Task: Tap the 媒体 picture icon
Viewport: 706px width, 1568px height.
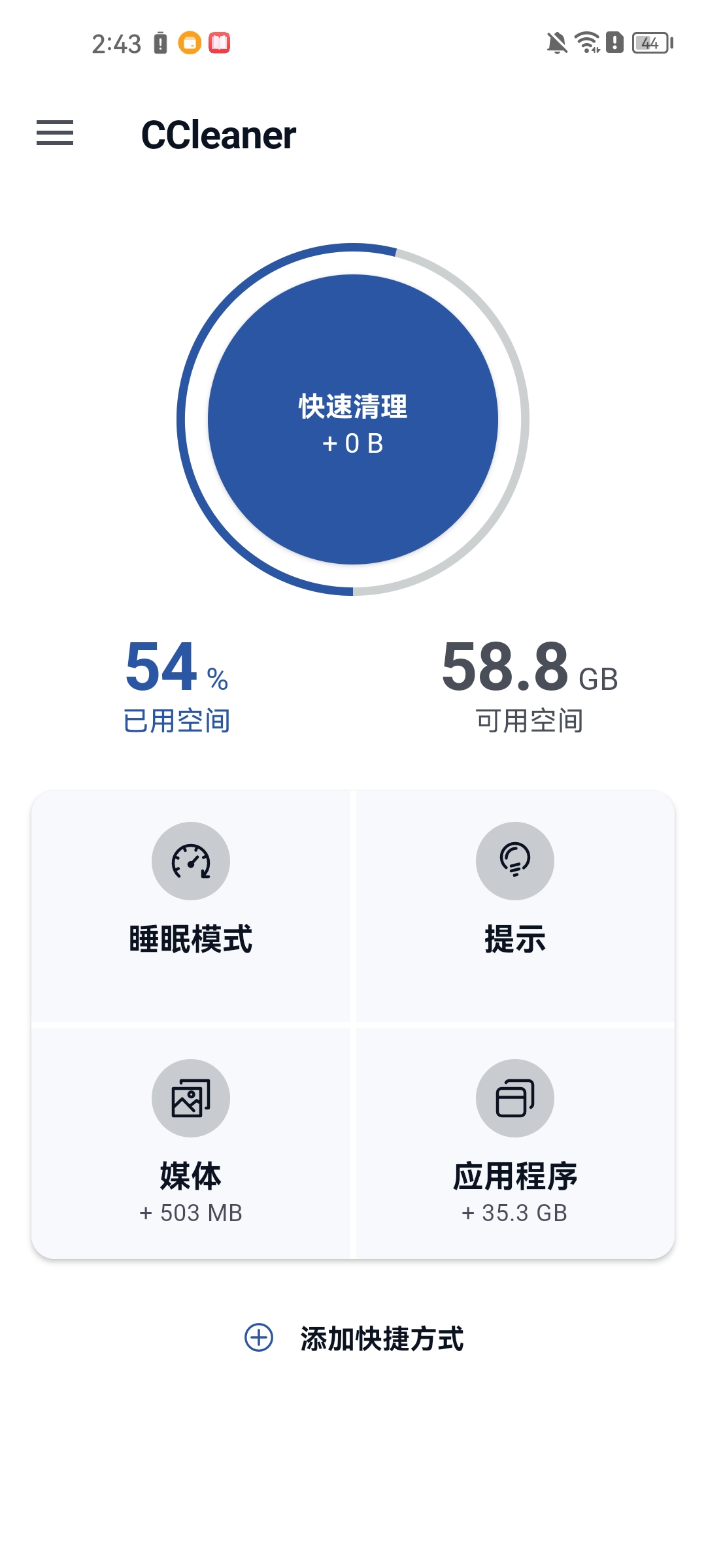Action: pyautogui.click(x=190, y=1098)
